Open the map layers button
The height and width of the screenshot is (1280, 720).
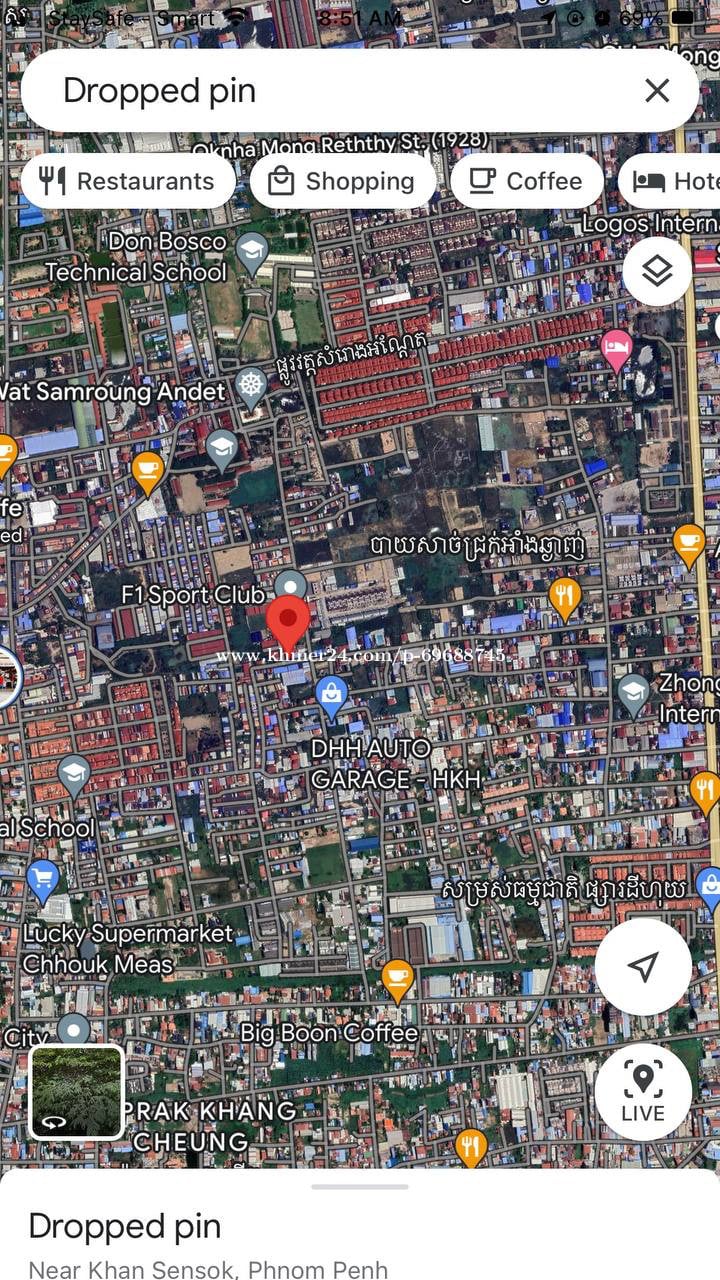click(657, 271)
